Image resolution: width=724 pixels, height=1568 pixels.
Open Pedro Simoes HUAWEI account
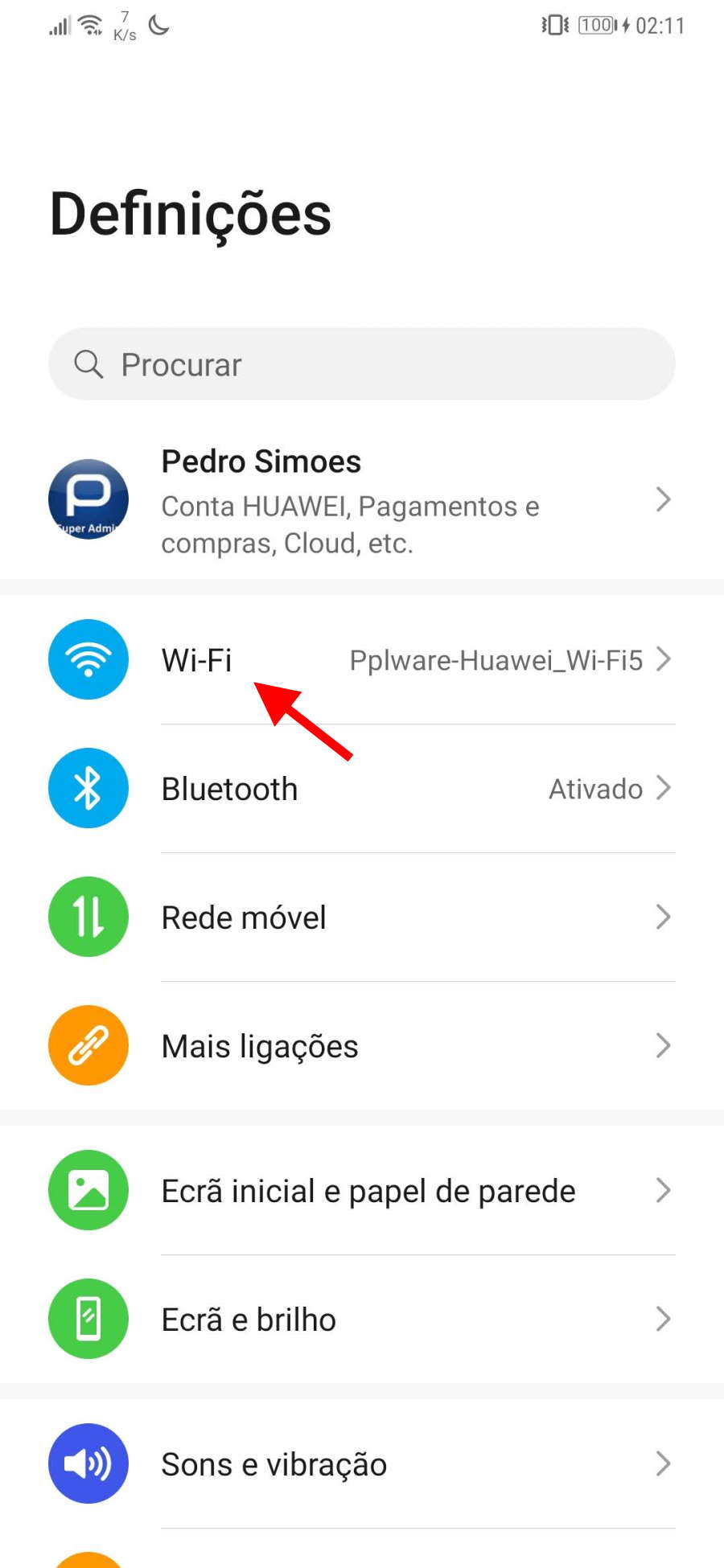click(x=362, y=500)
